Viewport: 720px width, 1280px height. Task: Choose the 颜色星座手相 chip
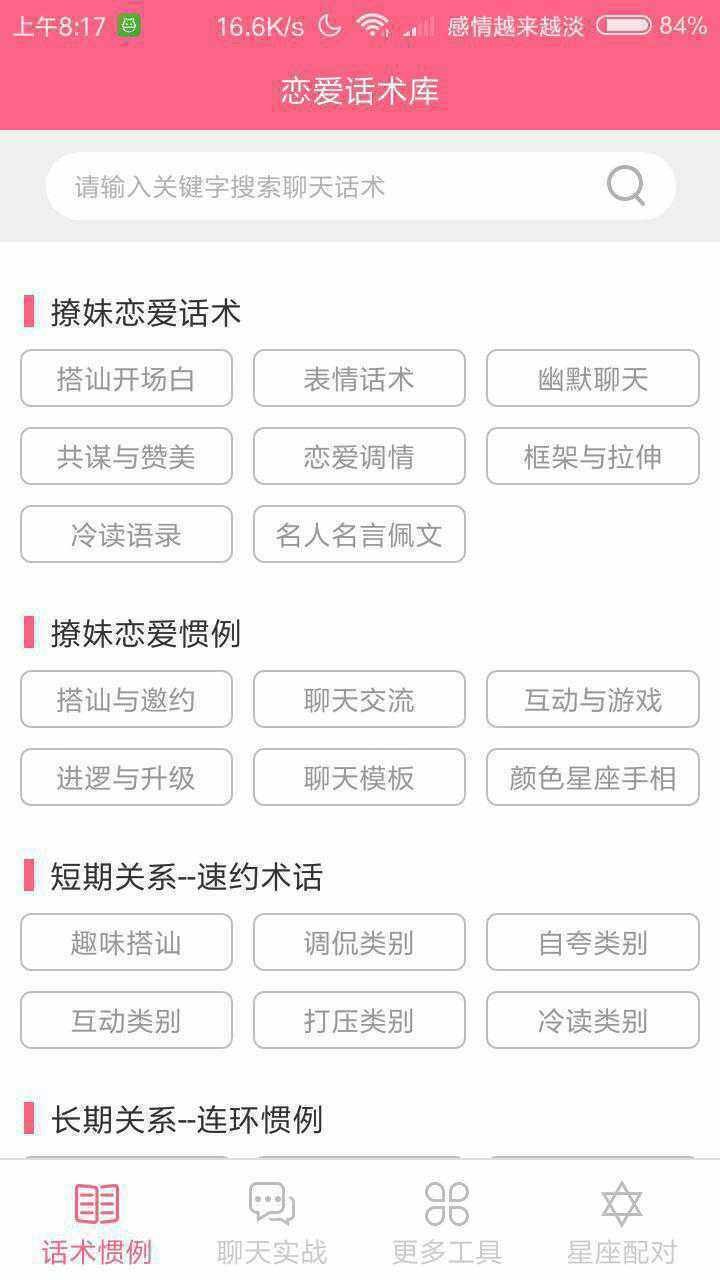tap(593, 778)
